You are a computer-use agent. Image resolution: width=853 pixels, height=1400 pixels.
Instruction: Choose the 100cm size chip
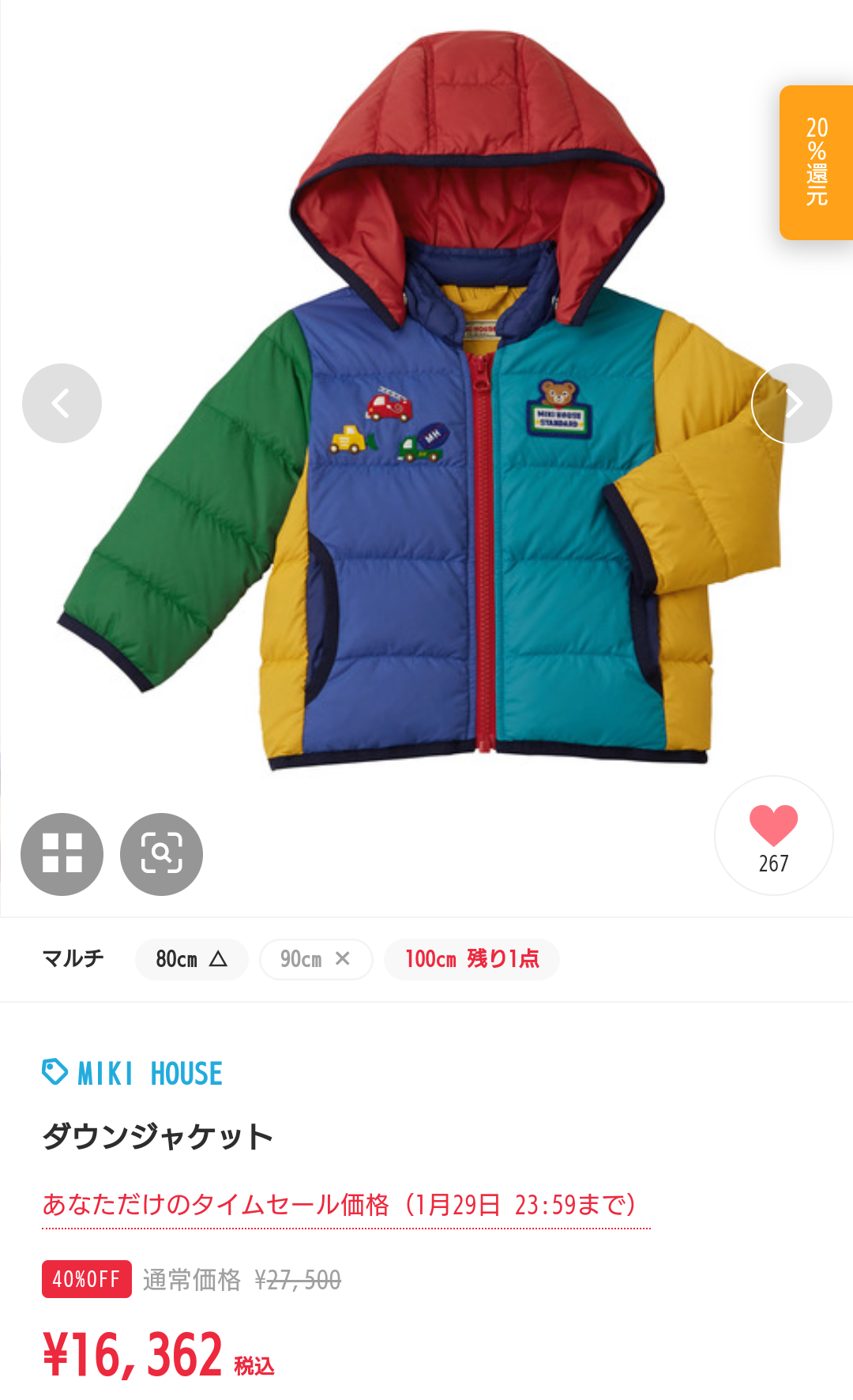click(472, 959)
